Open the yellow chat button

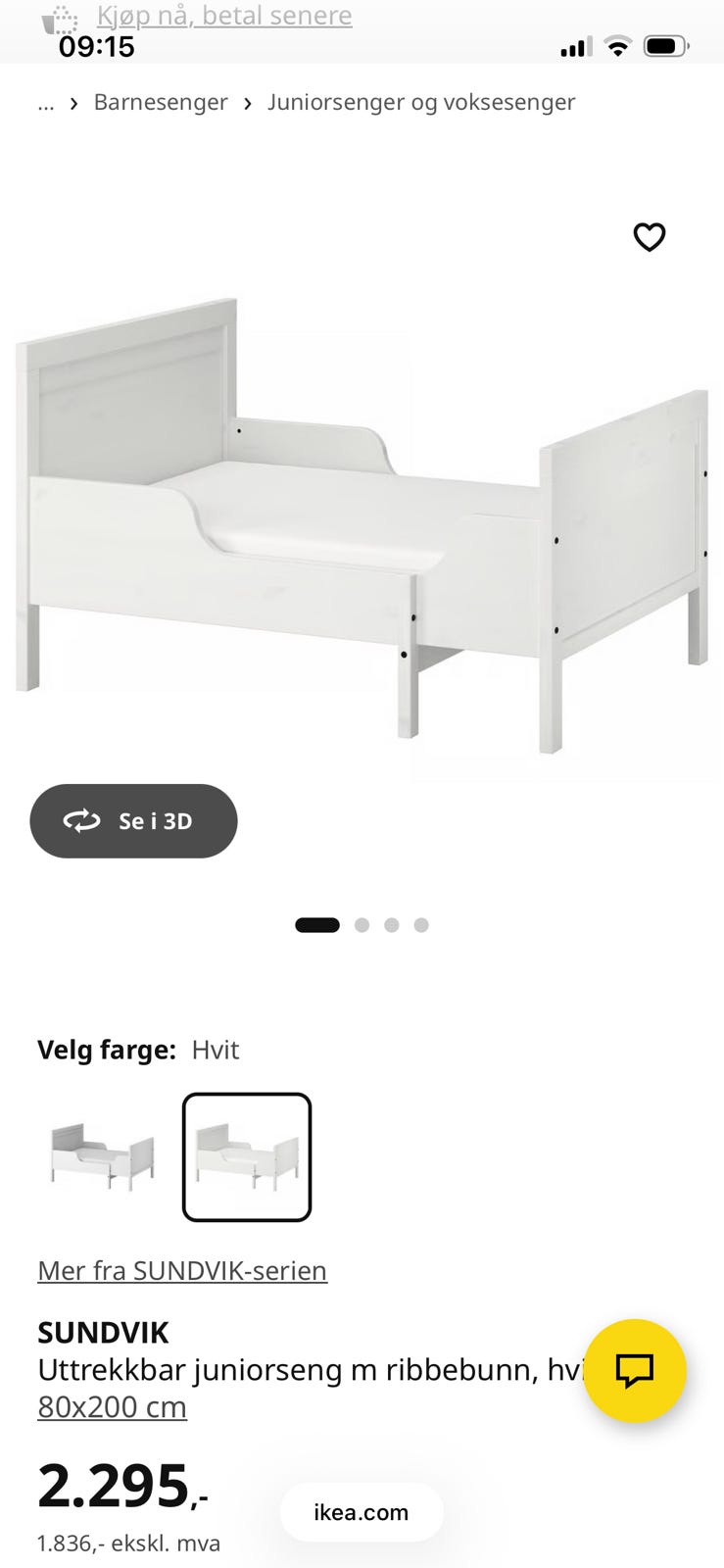coord(635,1370)
